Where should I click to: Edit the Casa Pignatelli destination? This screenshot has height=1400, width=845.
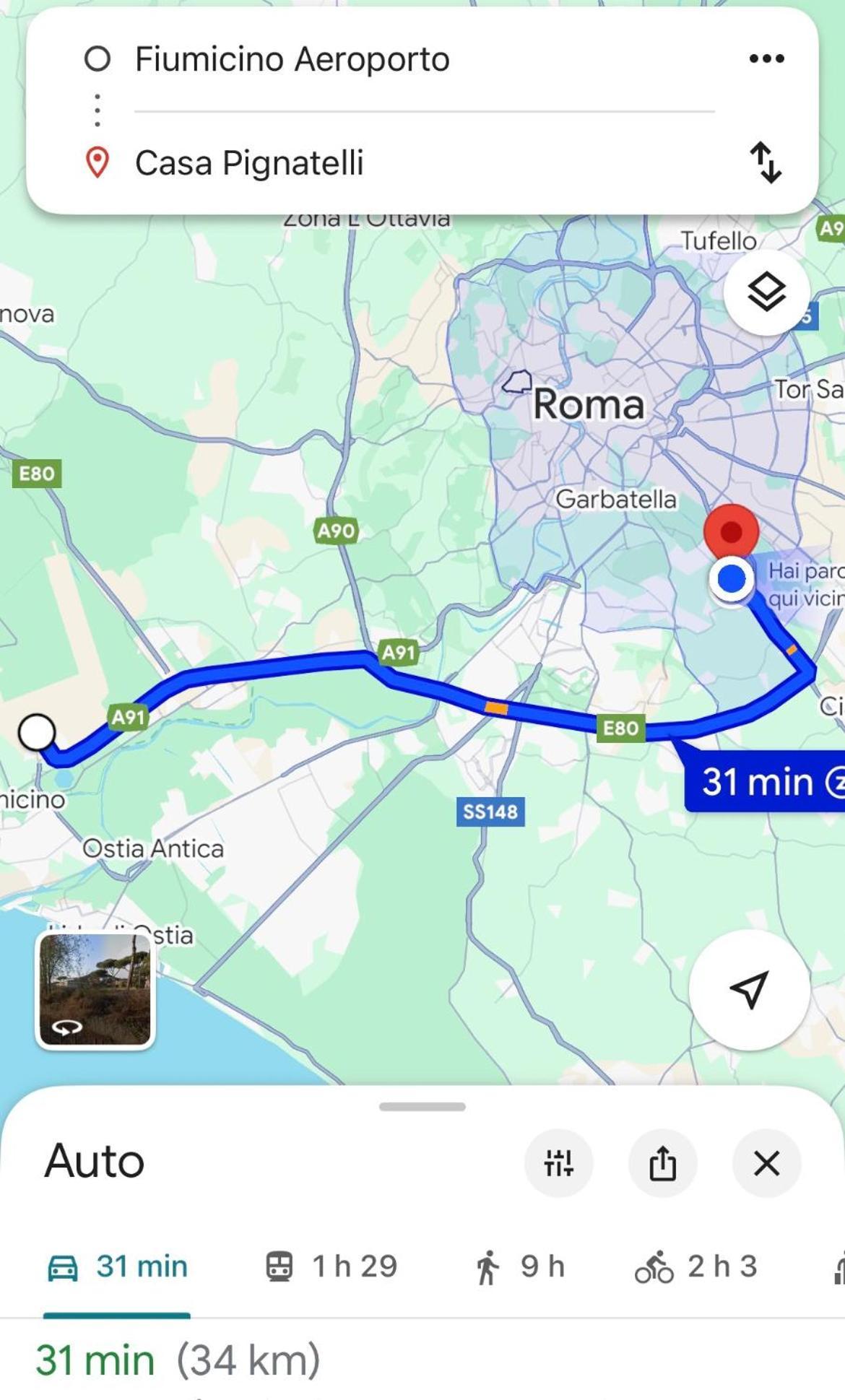(249, 162)
